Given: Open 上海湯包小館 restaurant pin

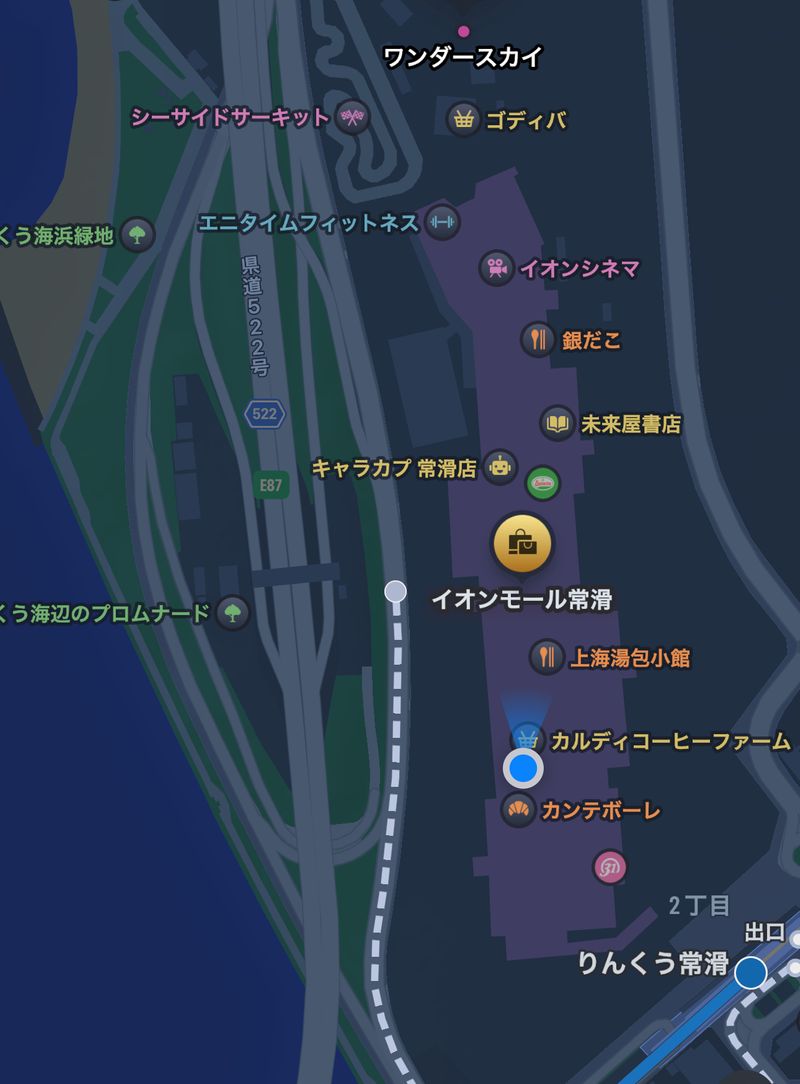Looking at the screenshot, I should click(x=546, y=657).
